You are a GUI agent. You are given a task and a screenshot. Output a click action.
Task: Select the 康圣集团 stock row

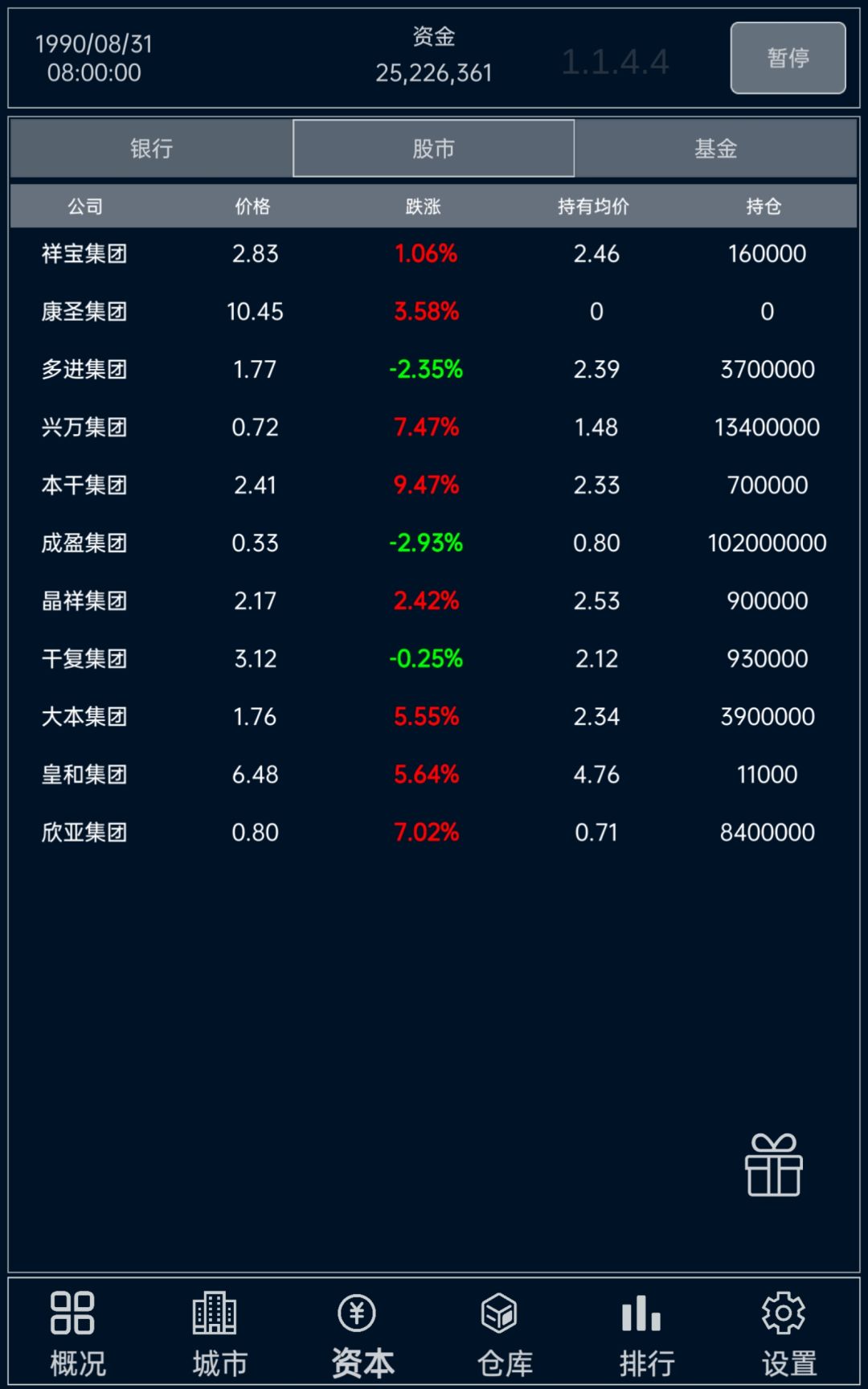pos(434,312)
